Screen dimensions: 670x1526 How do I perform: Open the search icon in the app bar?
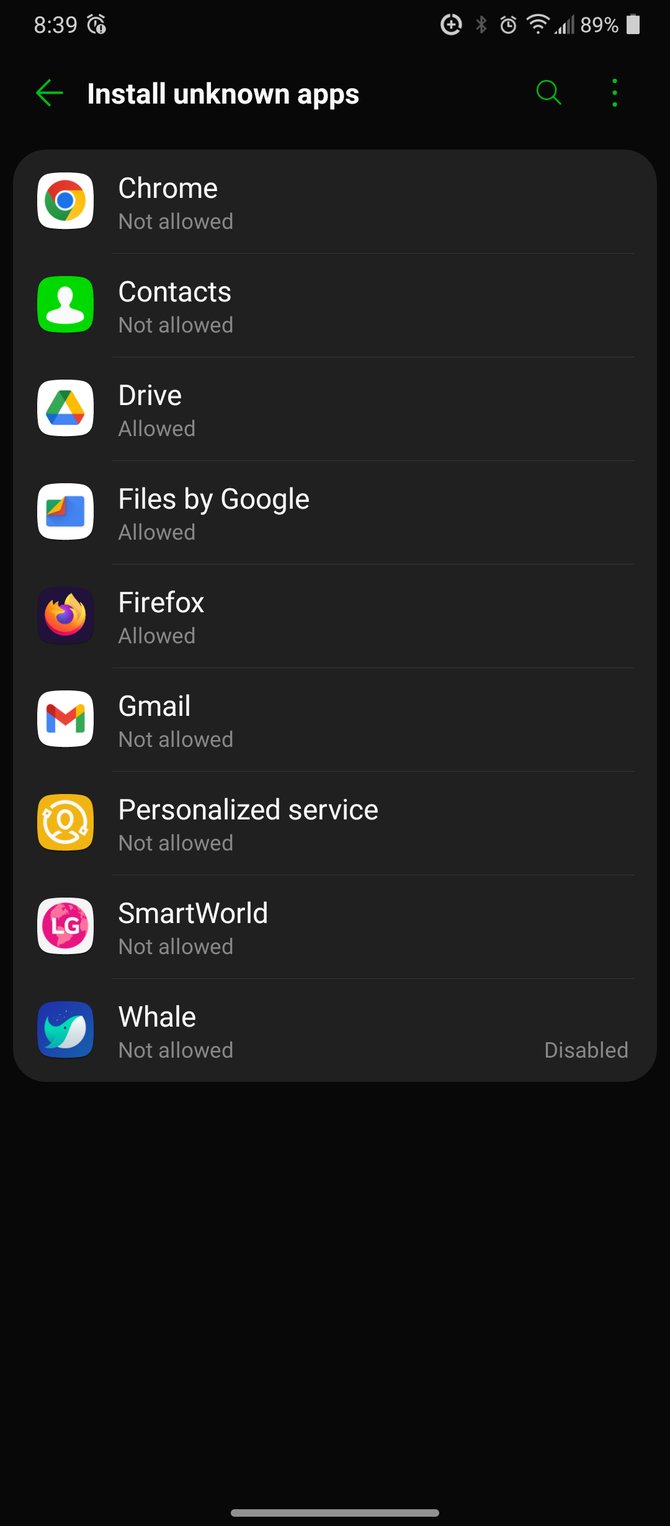[548, 93]
